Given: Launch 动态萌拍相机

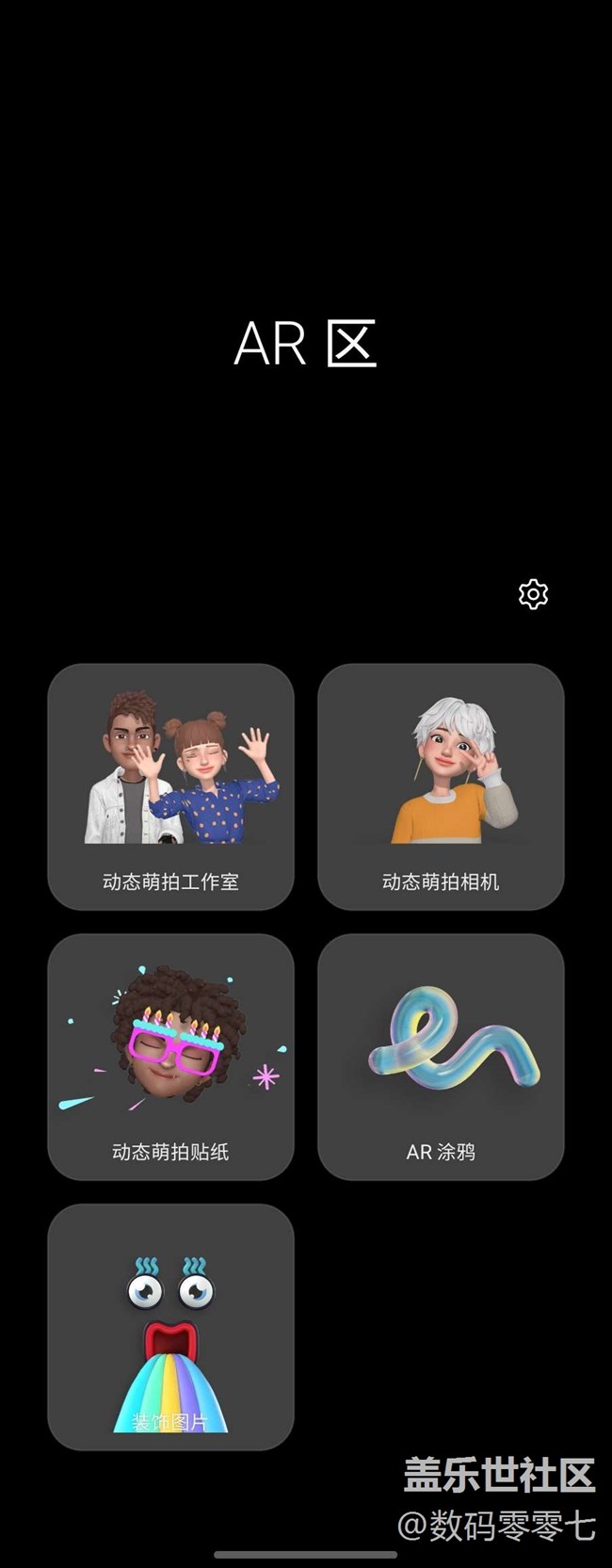Looking at the screenshot, I should tap(441, 786).
